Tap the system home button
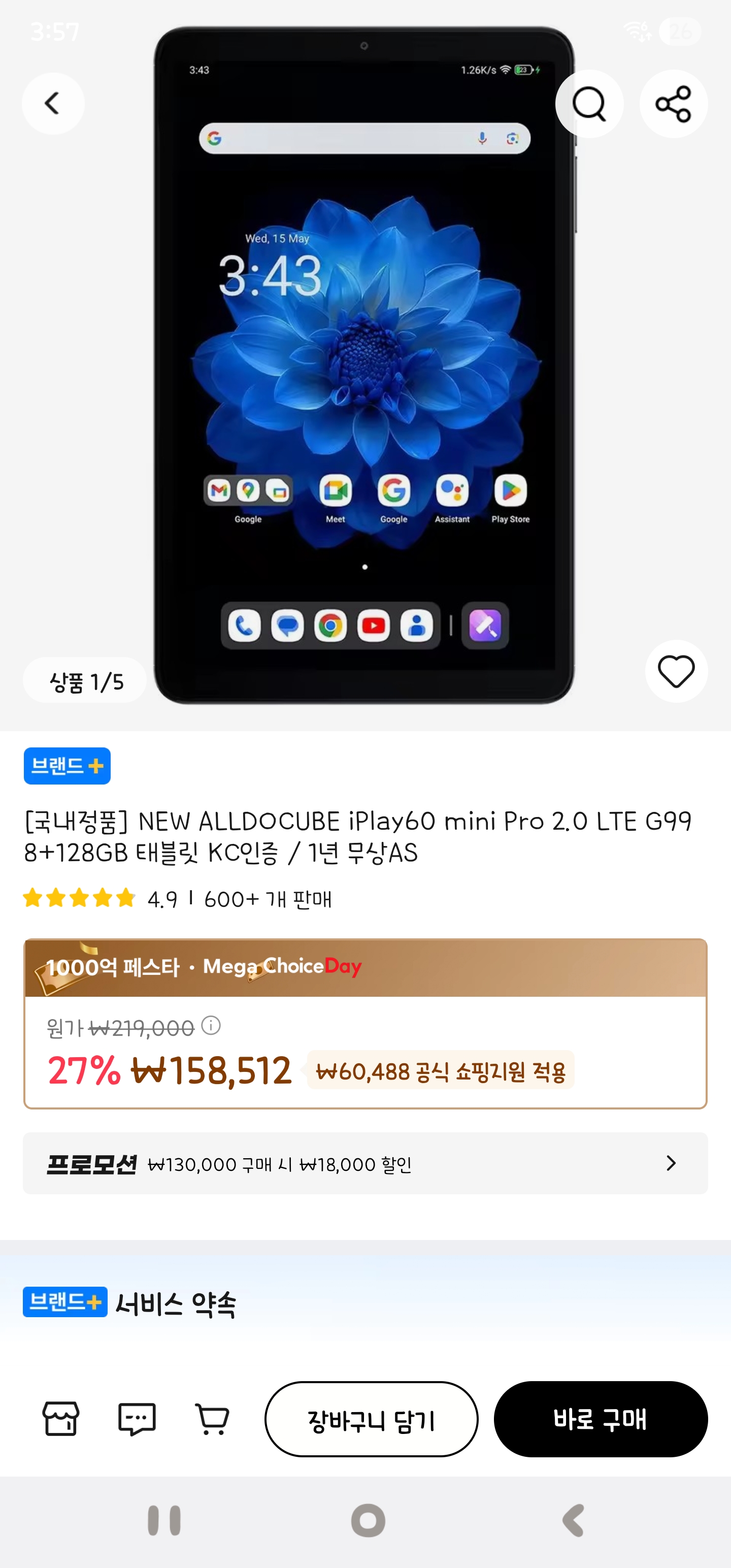731x1568 pixels. coord(368,1520)
